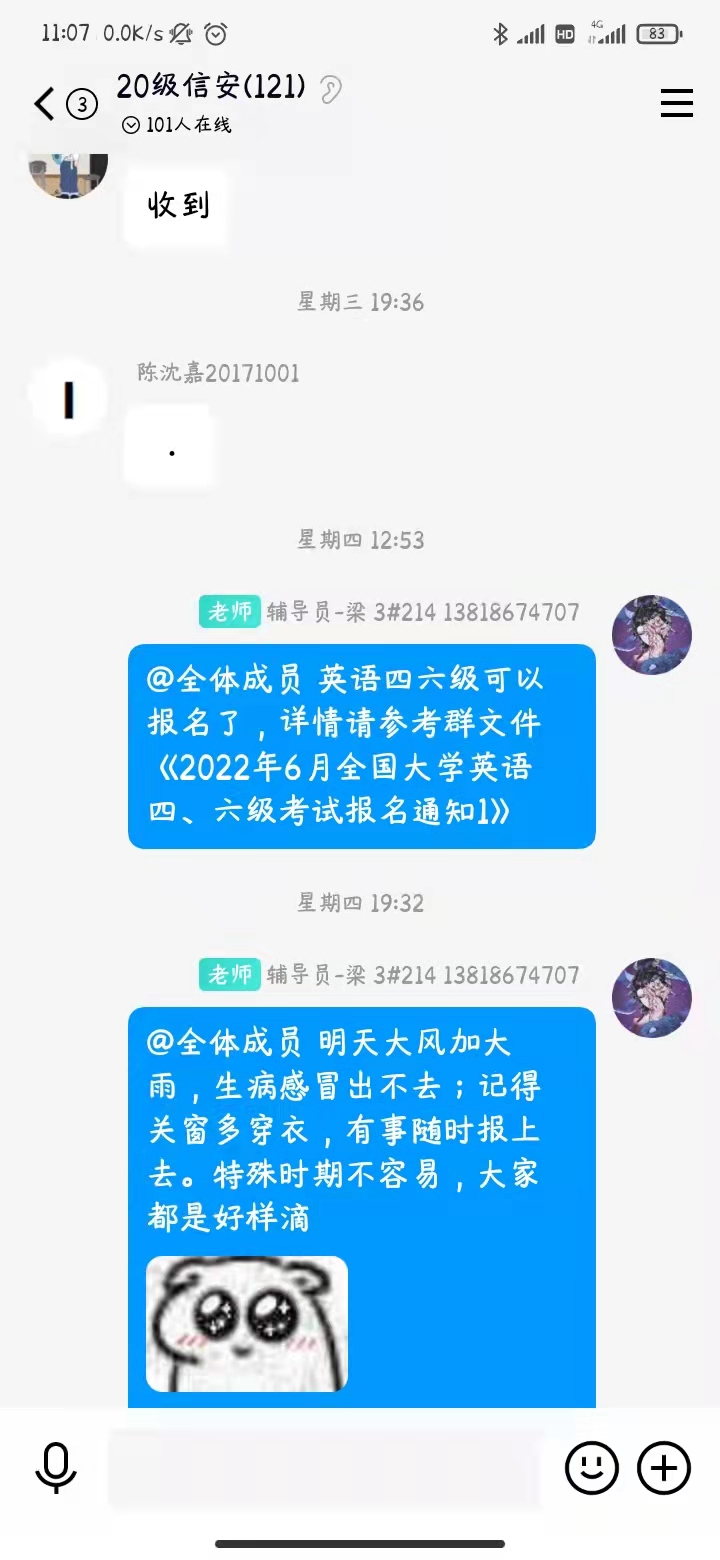The image size is (720, 1560).
Task: Open 陈沈嘉20171001's profile avatar
Action: [x=68, y=401]
